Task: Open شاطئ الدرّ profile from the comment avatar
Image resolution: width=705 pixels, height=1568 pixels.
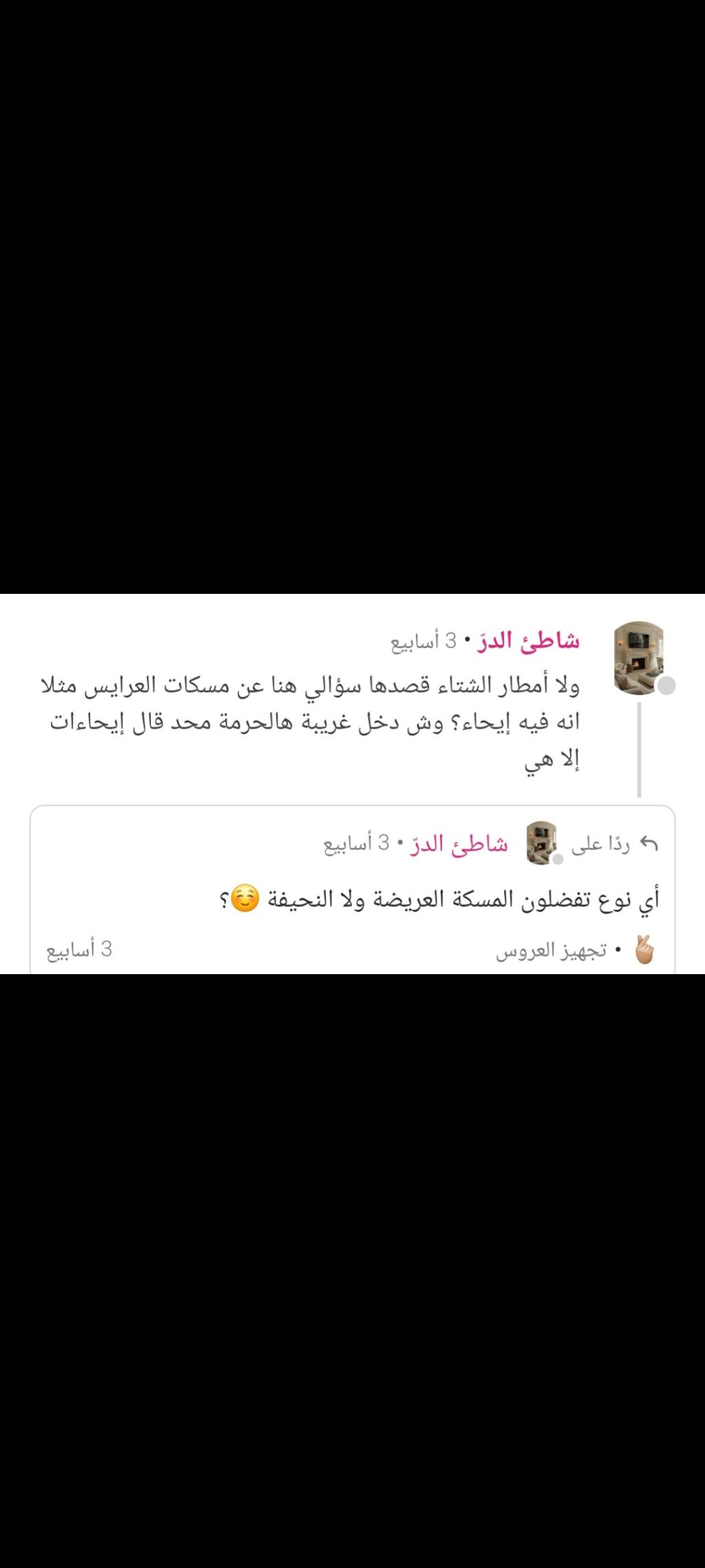Action: coord(638,657)
